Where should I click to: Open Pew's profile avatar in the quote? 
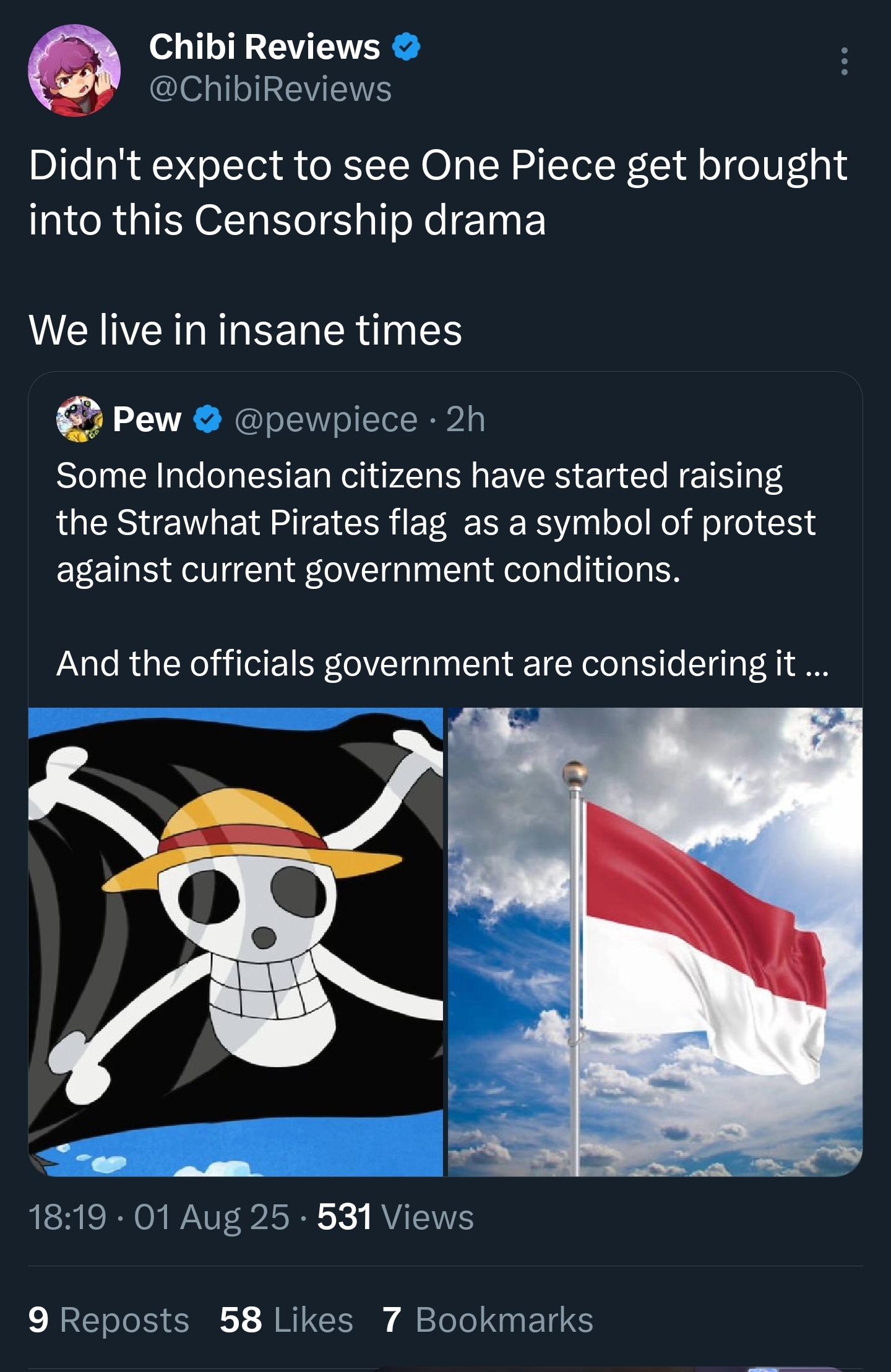79,419
